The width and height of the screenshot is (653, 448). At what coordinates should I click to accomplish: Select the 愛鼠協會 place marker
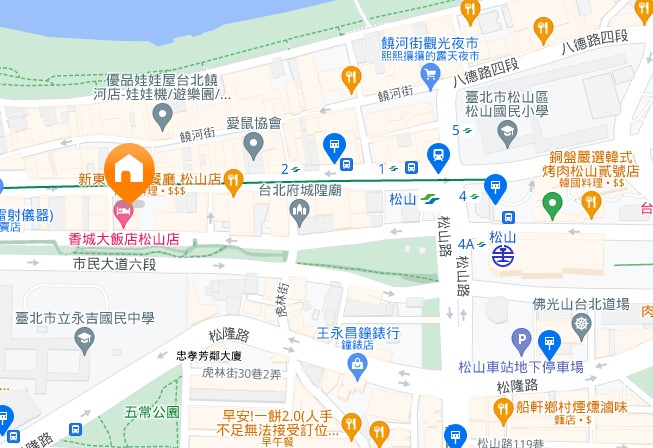pyautogui.click(x=256, y=145)
